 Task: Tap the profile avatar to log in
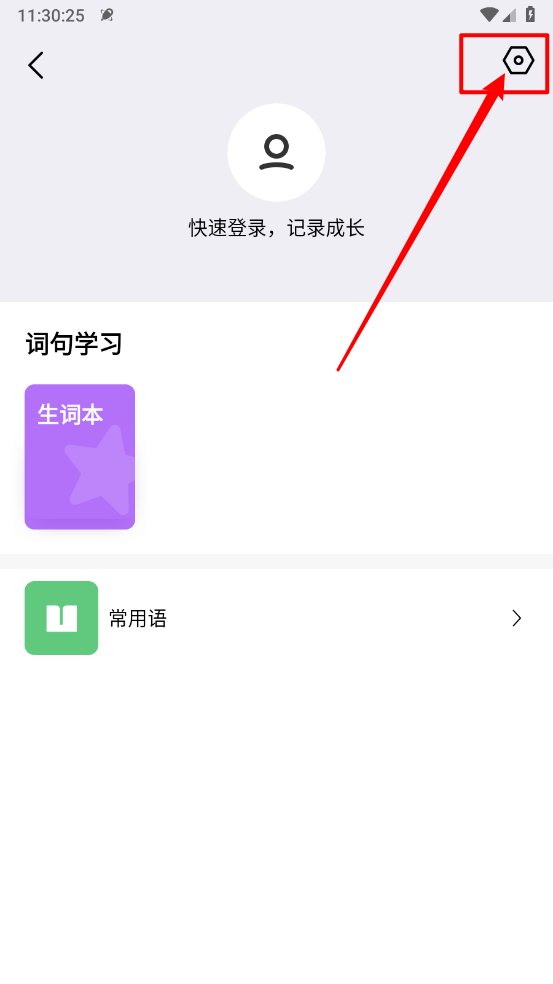click(x=276, y=152)
